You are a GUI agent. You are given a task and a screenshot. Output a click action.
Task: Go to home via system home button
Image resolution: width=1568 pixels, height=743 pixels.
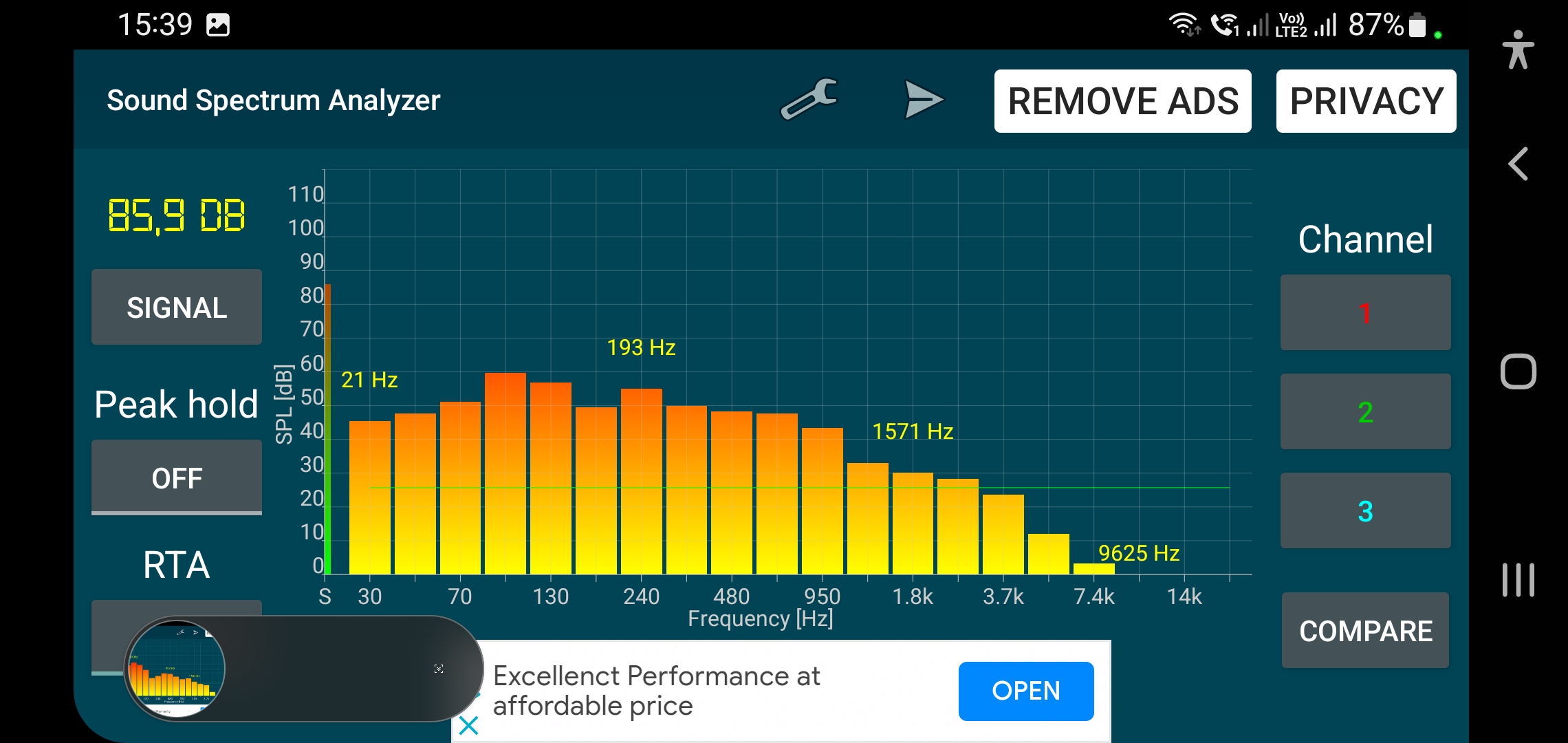coord(1518,372)
